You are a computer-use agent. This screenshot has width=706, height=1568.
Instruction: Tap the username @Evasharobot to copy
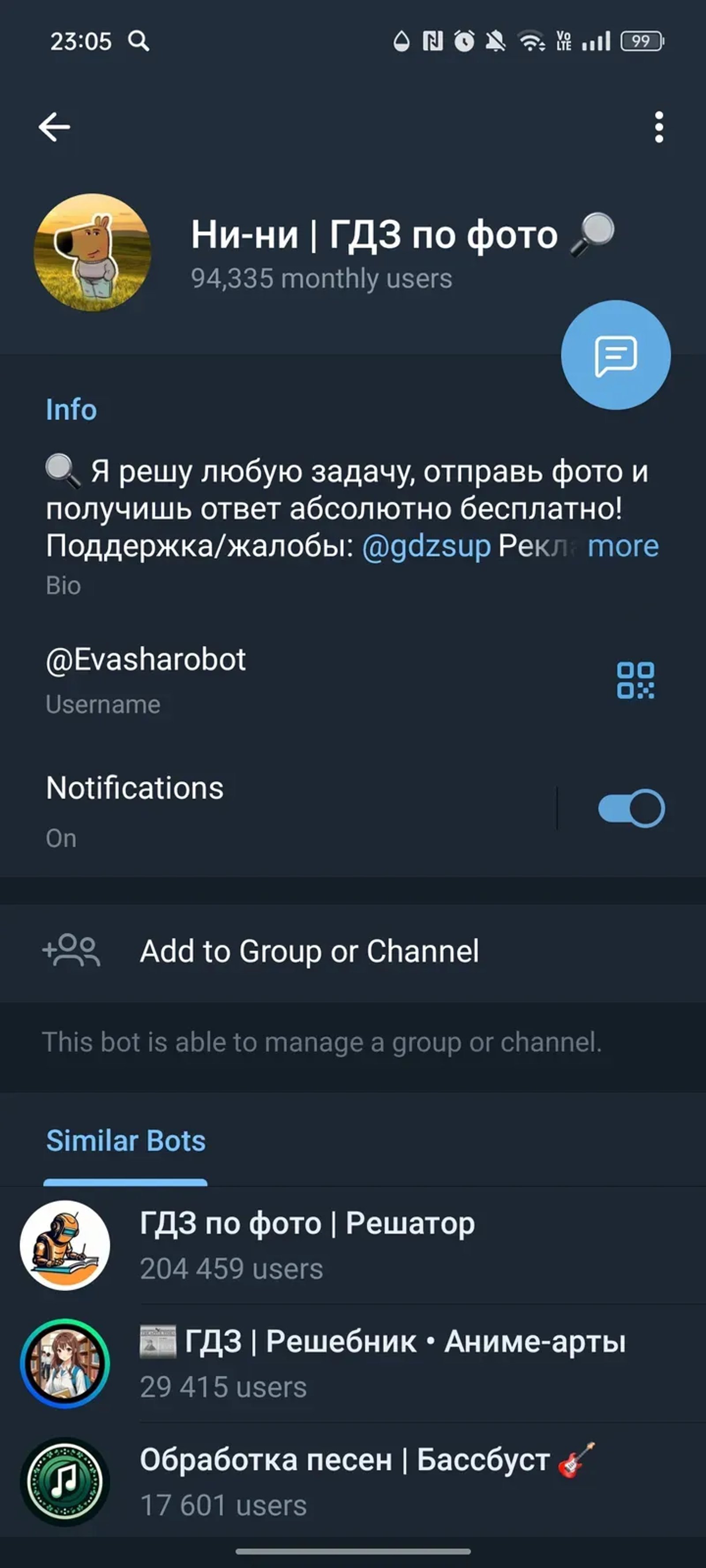coord(145,659)
